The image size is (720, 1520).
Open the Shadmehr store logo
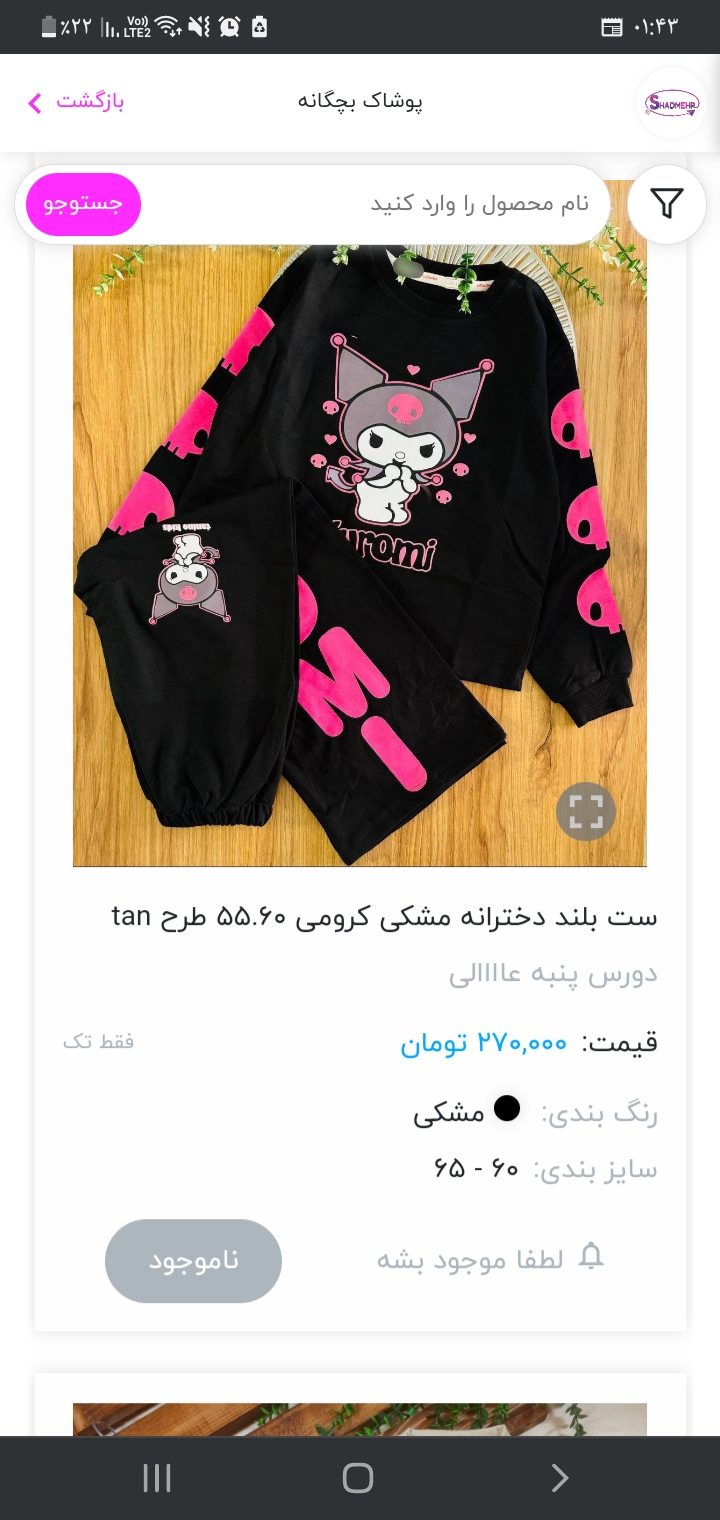tap(671, 102)
